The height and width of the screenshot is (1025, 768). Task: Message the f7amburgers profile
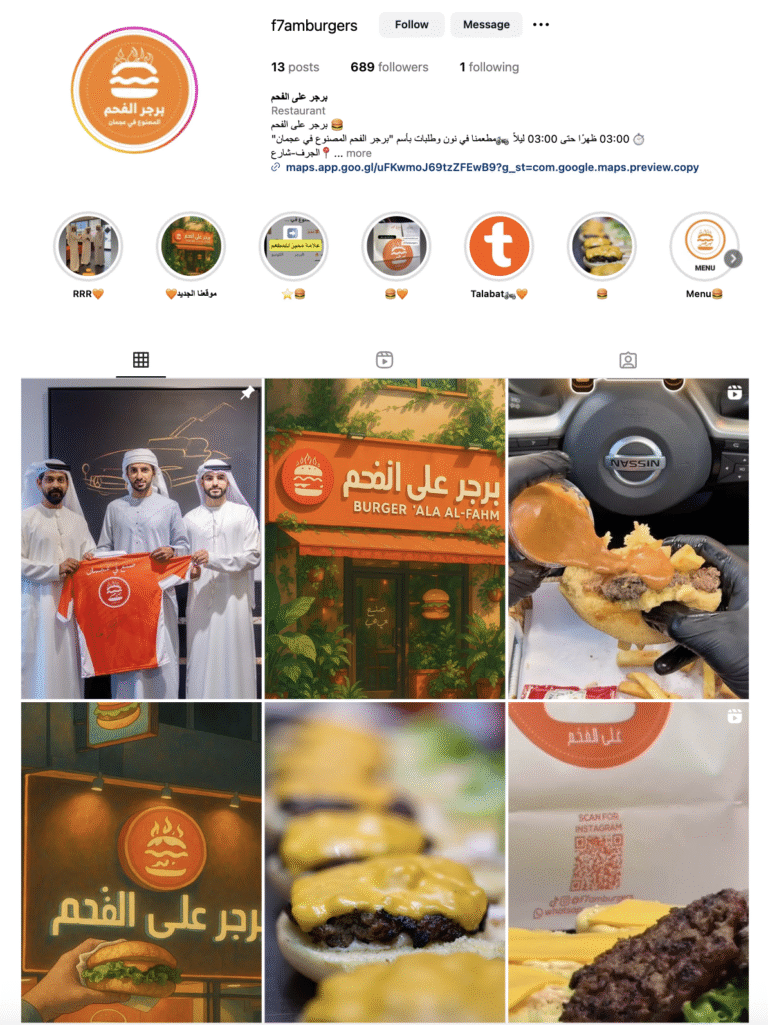click(486, 25)
